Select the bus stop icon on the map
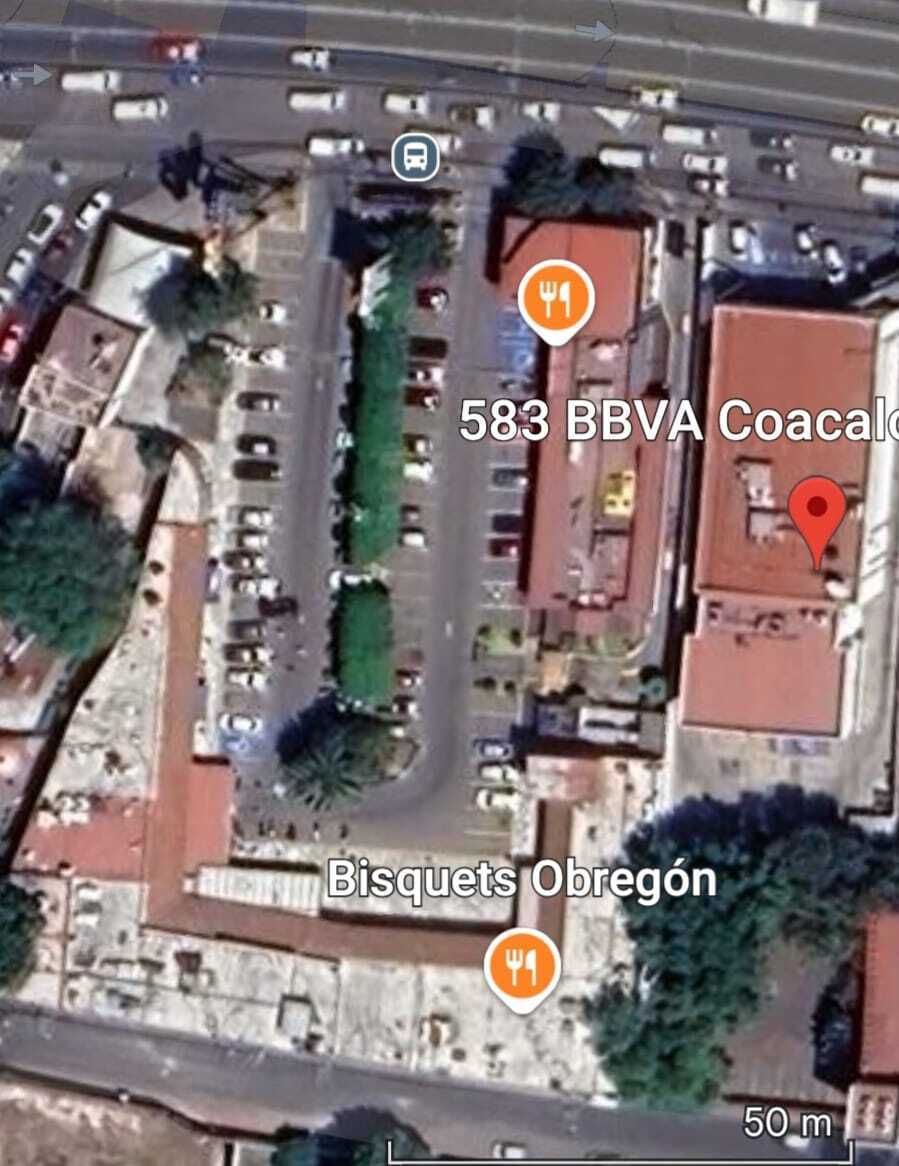The height and width of the screenshot is (1166, 899). click(415, 158)
